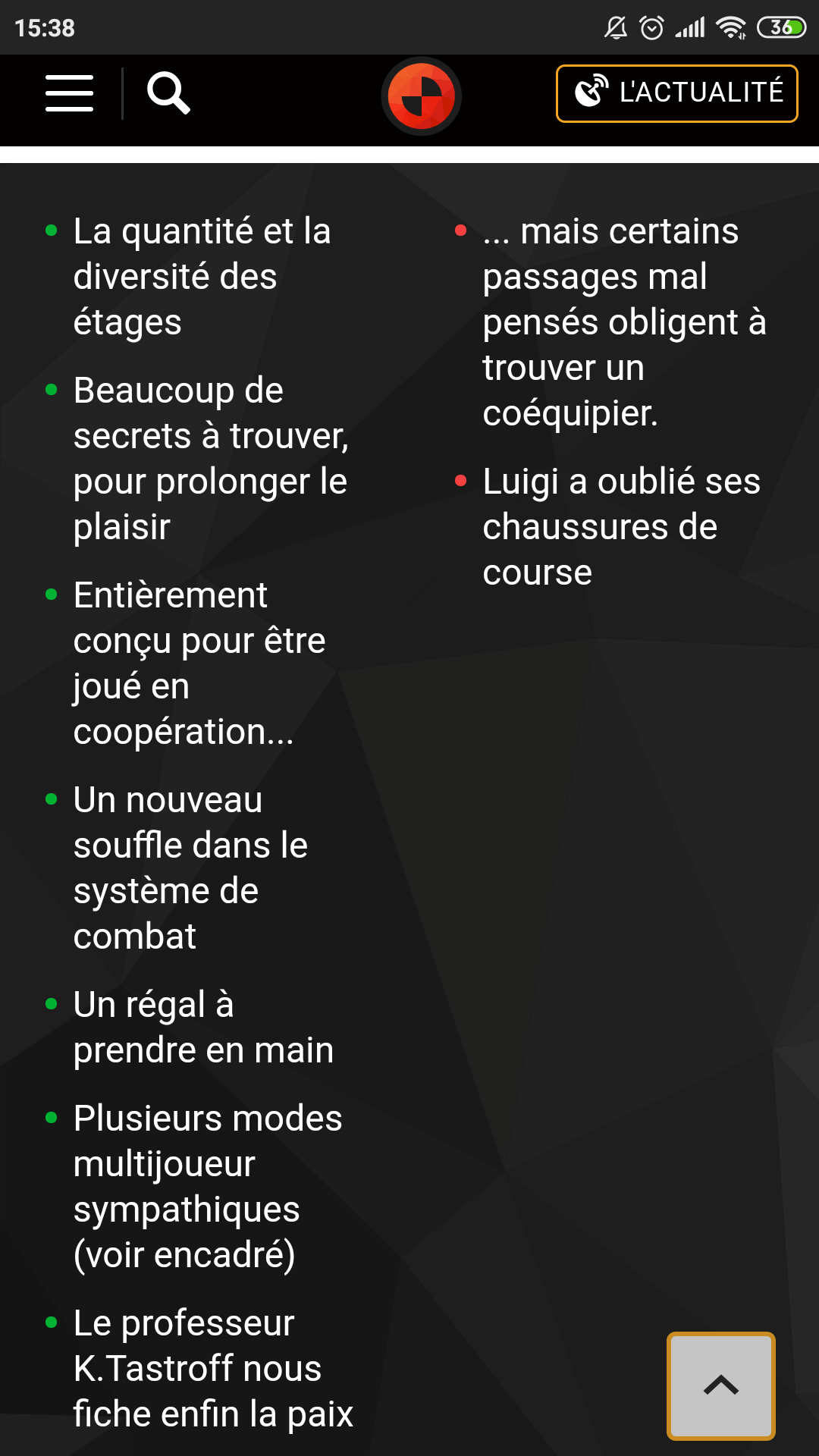The image size is (819, 1456).
Task: Open the hamburger menu
Action: tap(69, 93)
